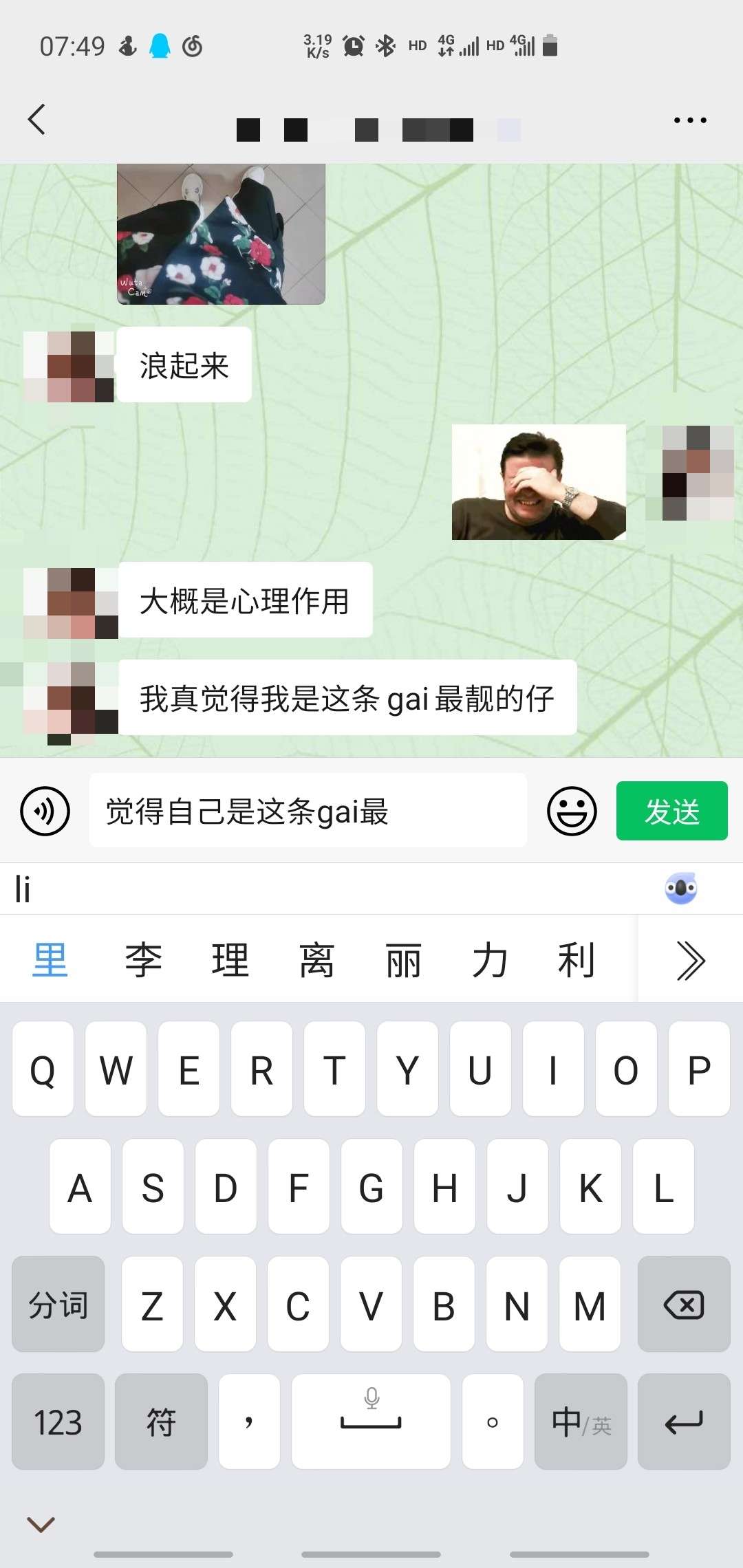Open the 符 symbols keyboard
The height and width of the screenshot is (1568, 743).
coord(161,1422)
